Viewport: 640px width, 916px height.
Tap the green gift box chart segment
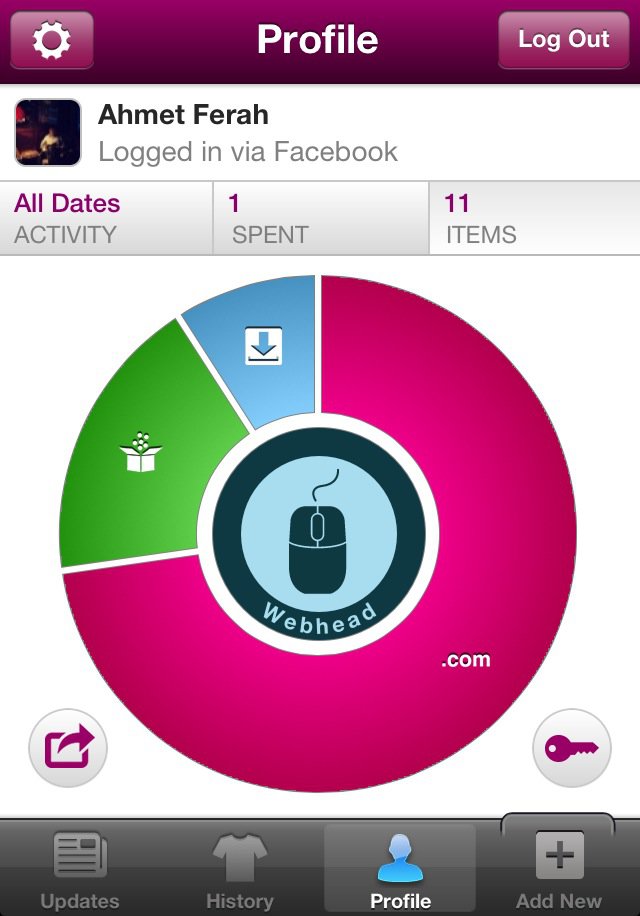[x=140, y=455]
